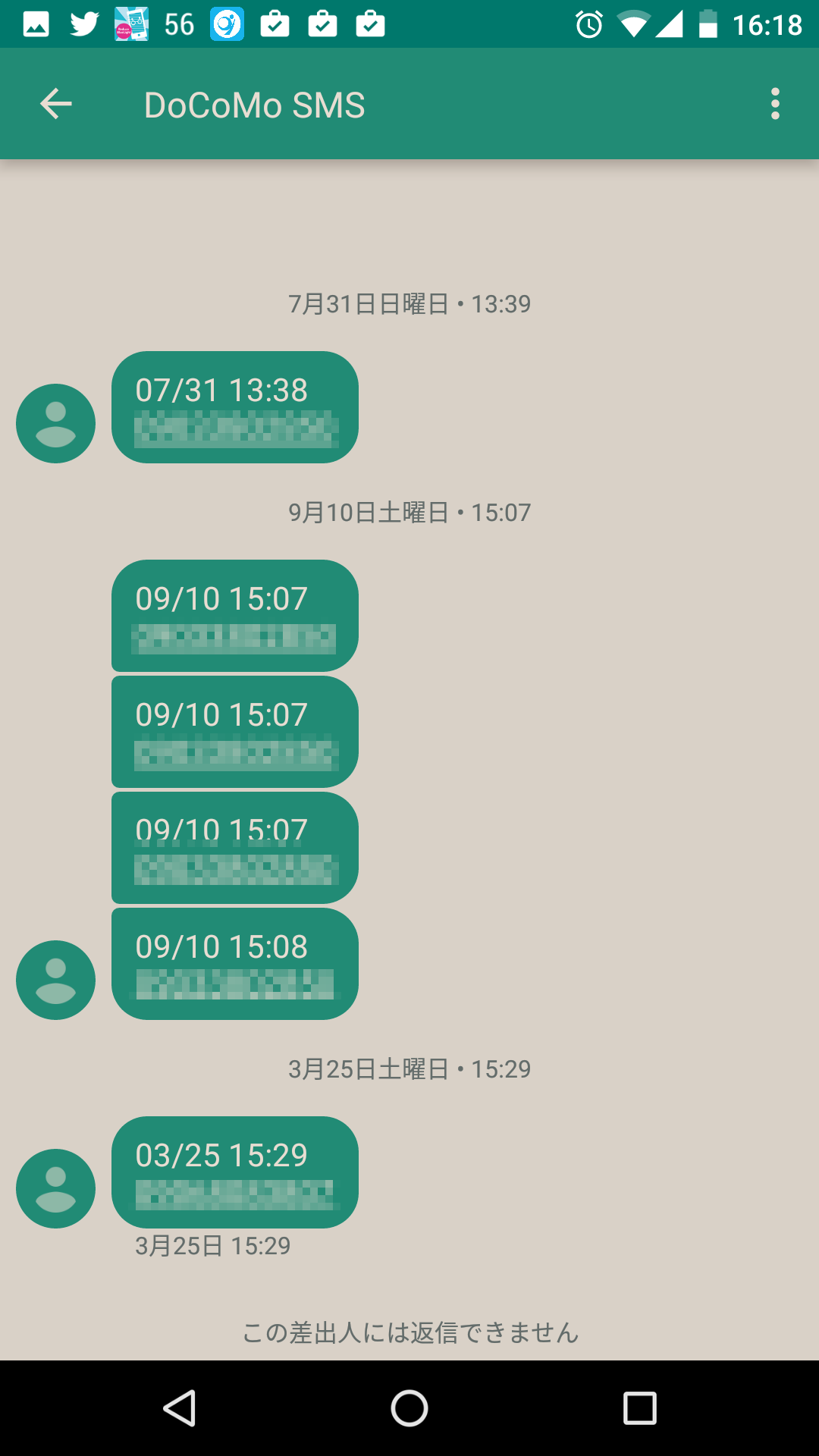Tap the 09/10 15:08 message bubble
This screenshot has width=819, height=1456.
234,964
